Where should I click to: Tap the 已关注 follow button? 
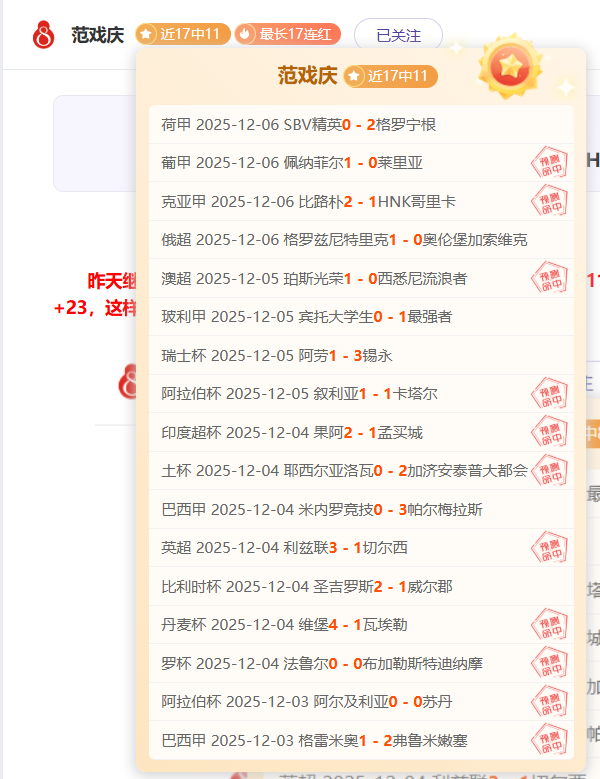398,35
